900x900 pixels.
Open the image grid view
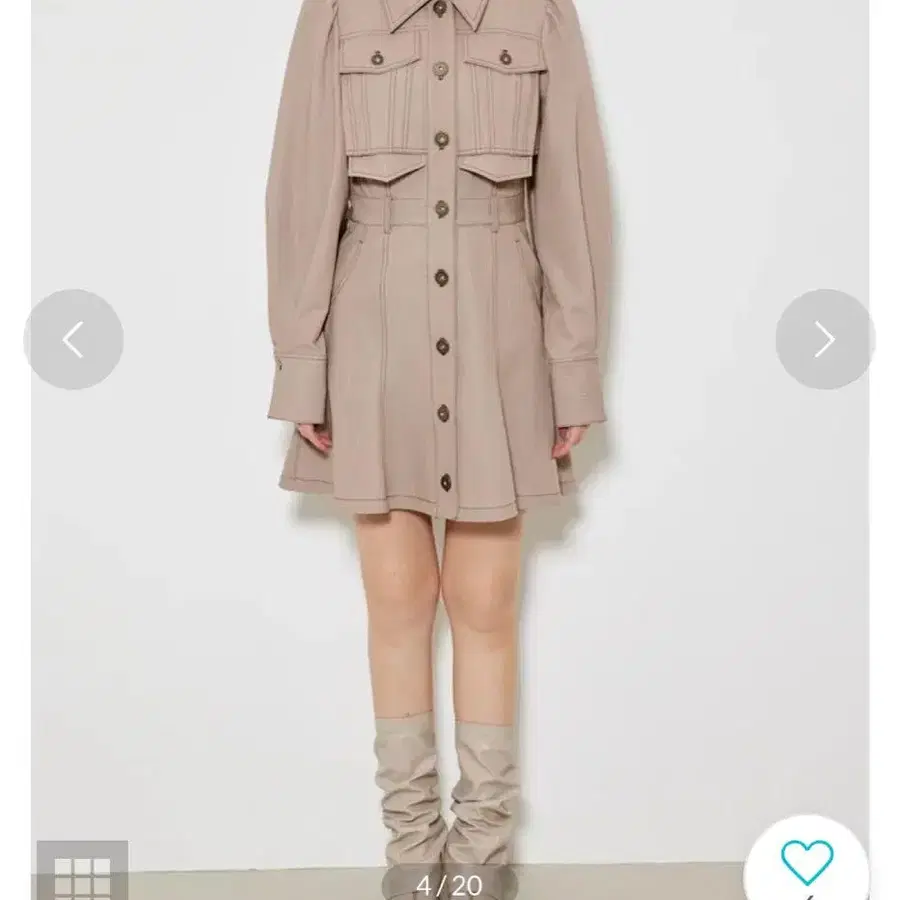82,873
